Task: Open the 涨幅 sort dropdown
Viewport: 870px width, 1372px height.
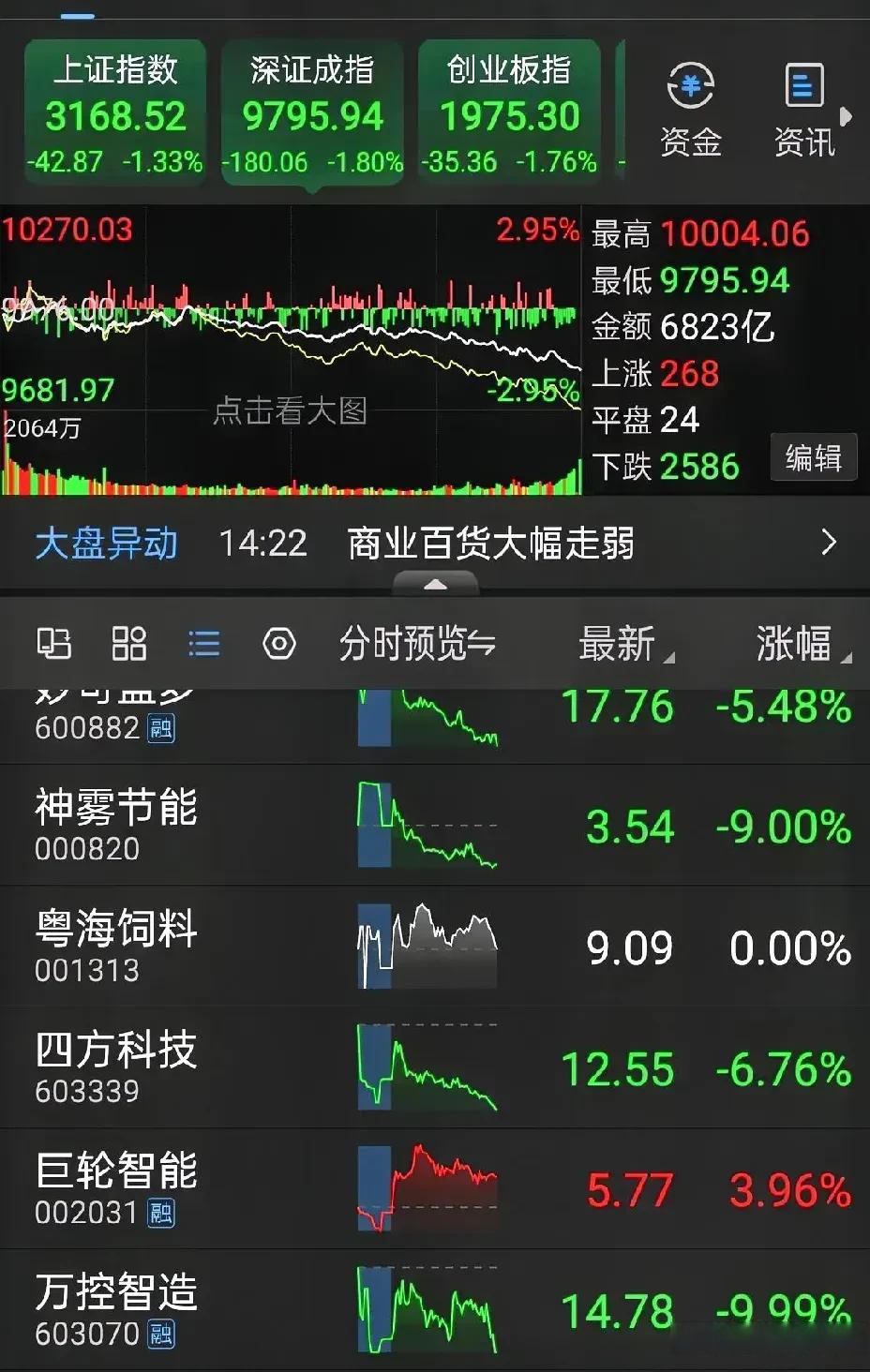Action: pyautogui.click(x=795, y=645)
